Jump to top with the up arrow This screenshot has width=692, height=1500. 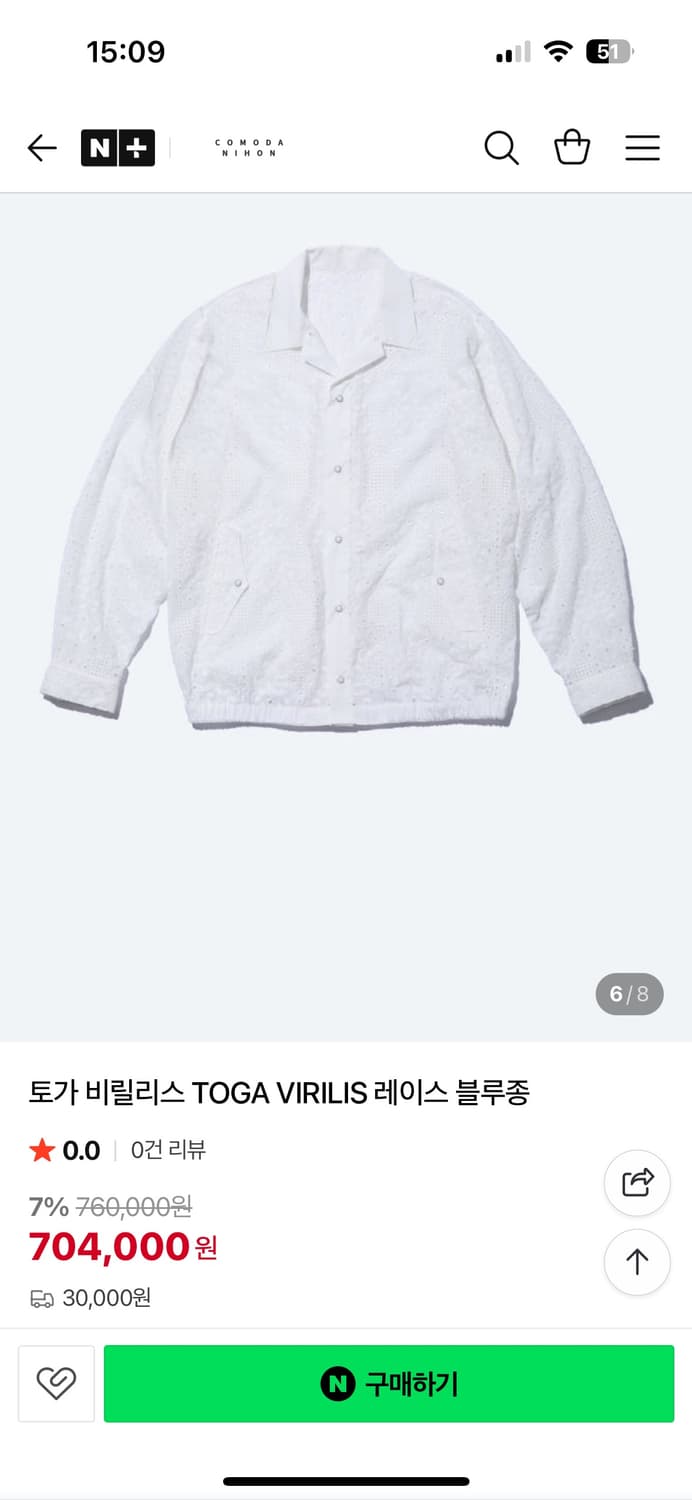[637, 1262]
